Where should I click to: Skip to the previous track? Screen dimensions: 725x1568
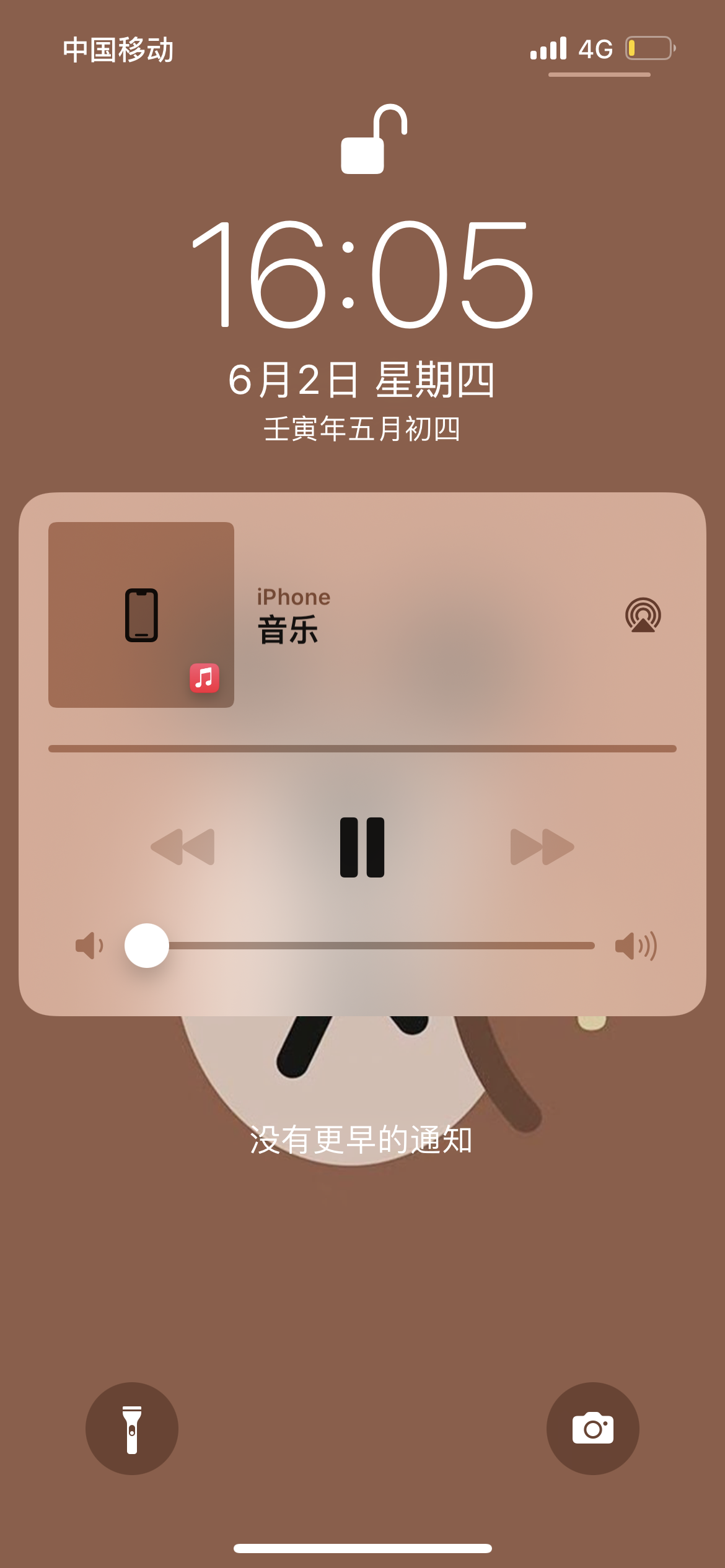(183, 847)
